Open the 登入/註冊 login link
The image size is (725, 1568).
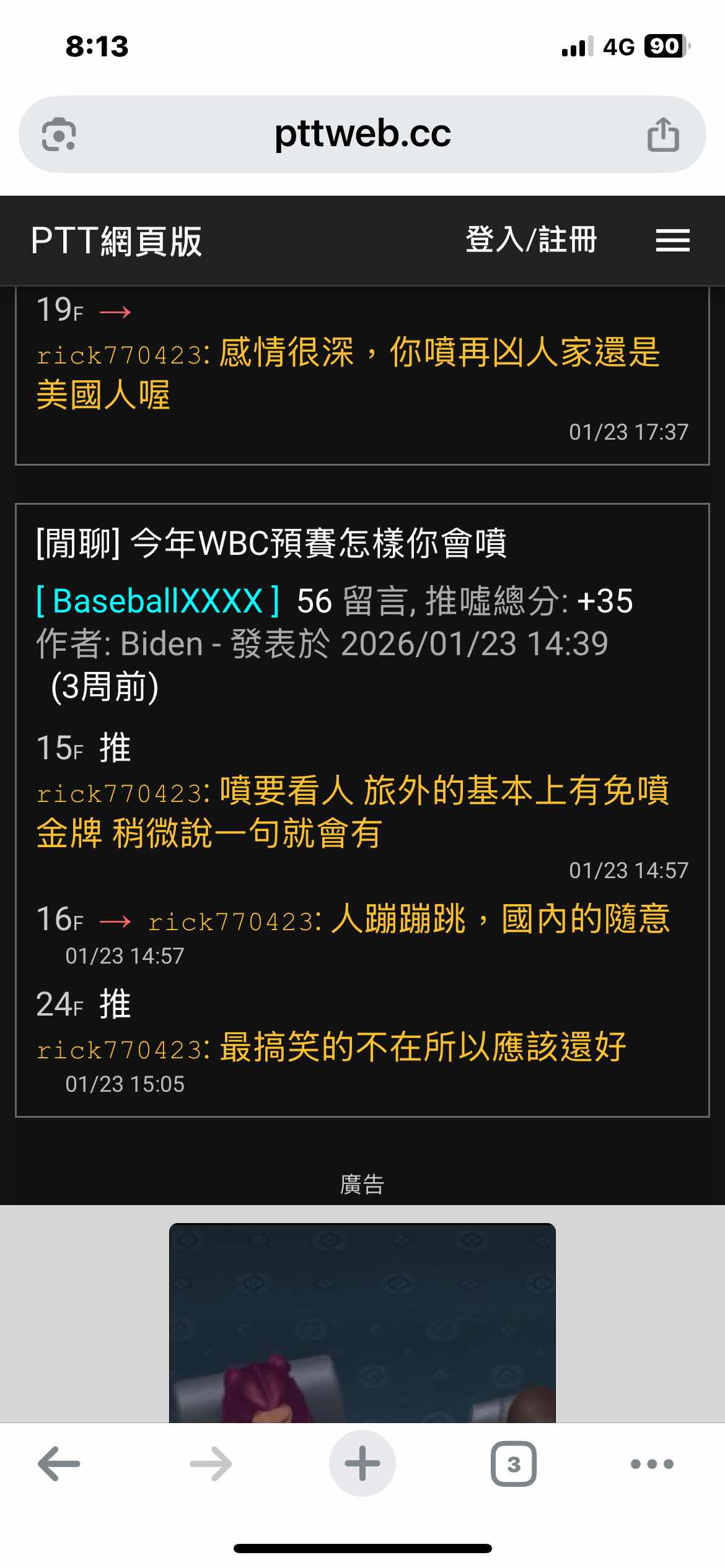tap(530, 240)
